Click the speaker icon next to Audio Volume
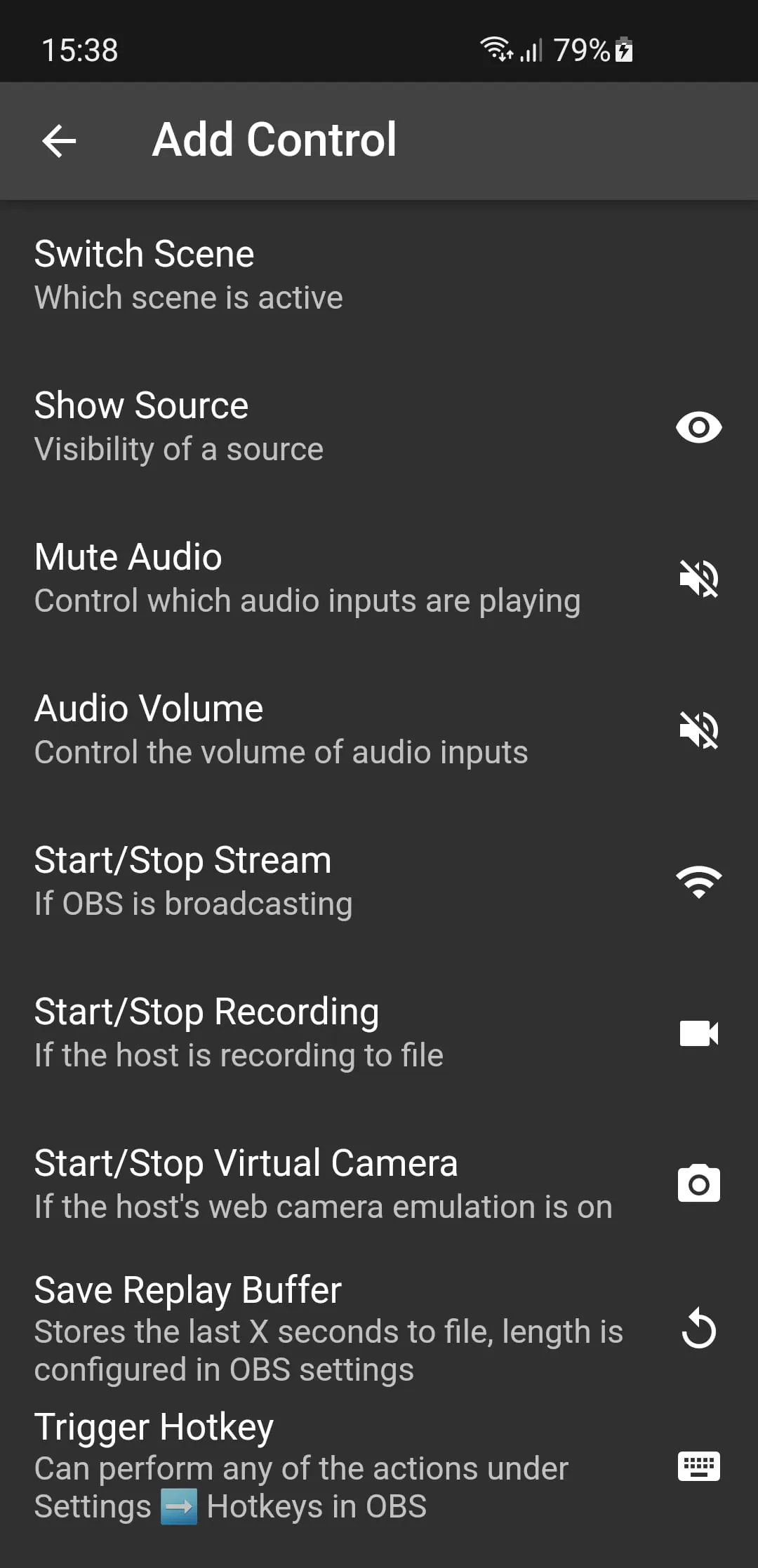 (x=699, y=729)
